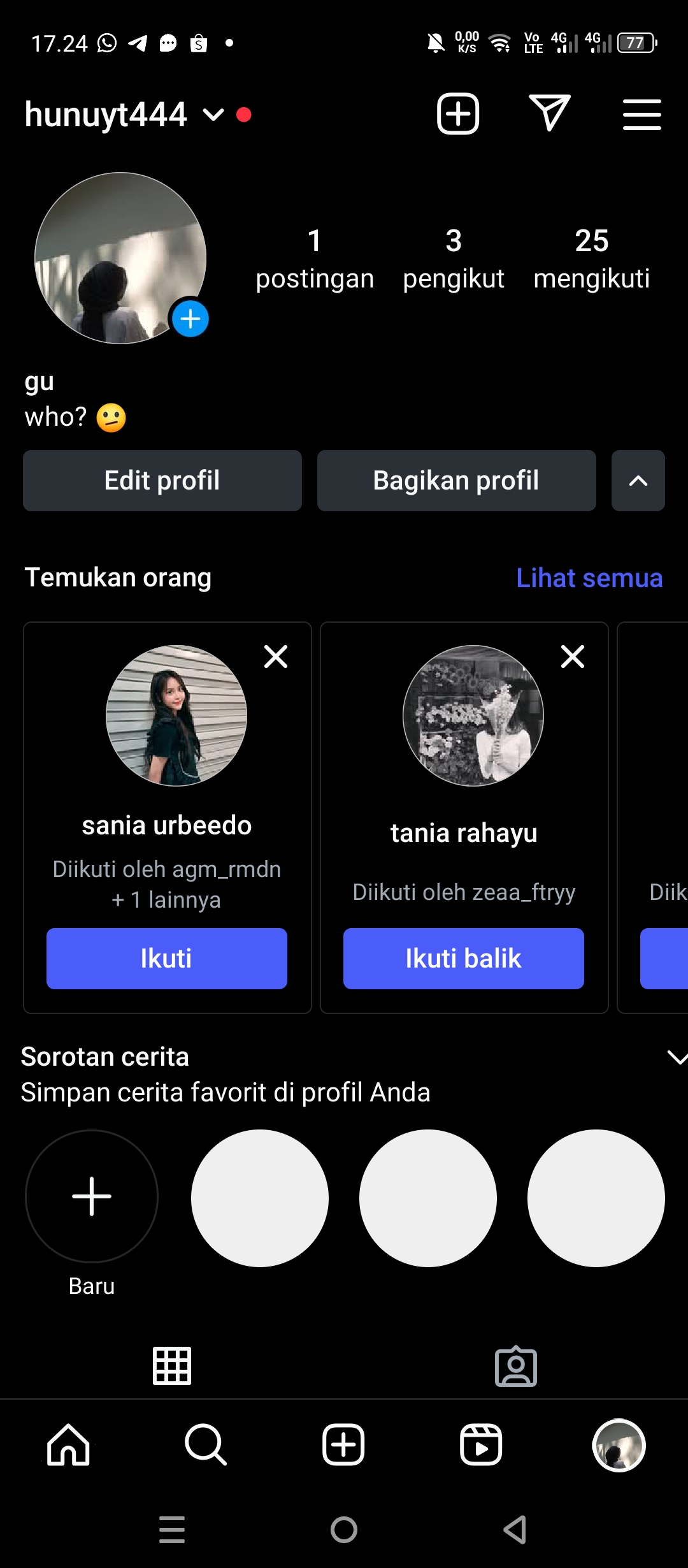Dismiss the tania rahayu suggestion
This screenshot has width=688, height=1568.
[573, 657]
